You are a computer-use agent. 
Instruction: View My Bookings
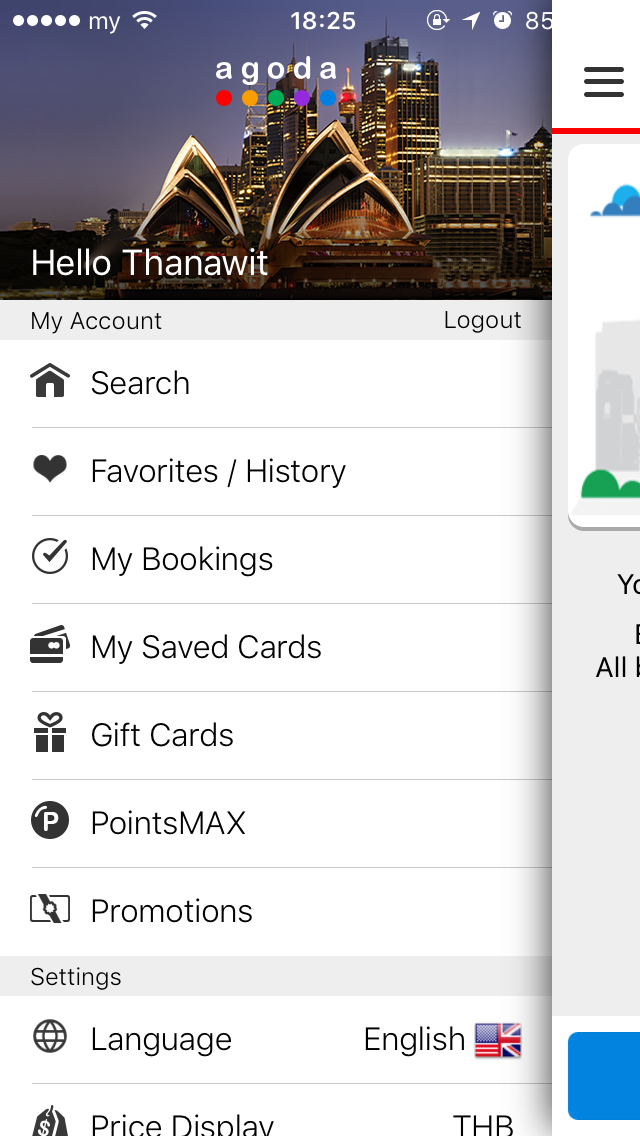275,559
